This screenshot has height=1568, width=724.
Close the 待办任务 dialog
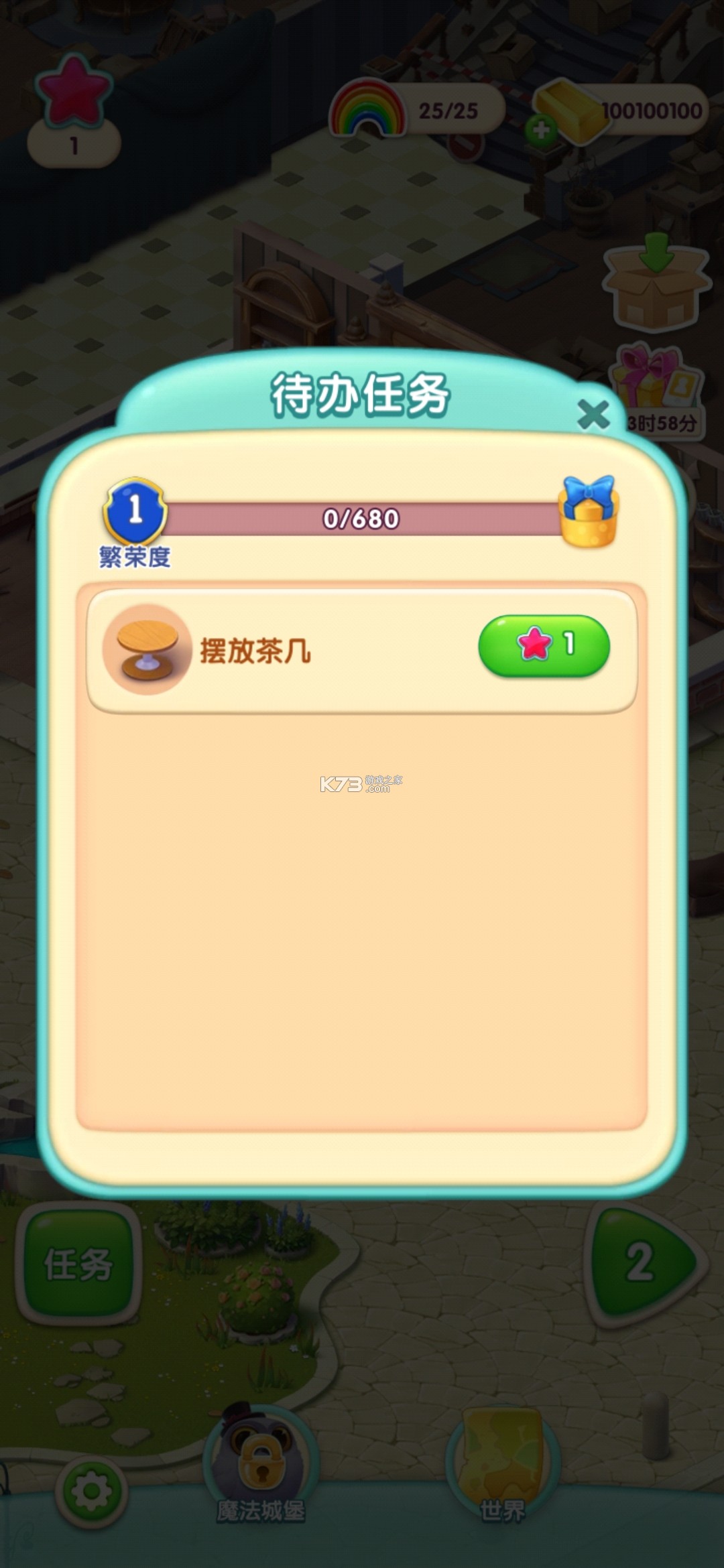point(593,415)
